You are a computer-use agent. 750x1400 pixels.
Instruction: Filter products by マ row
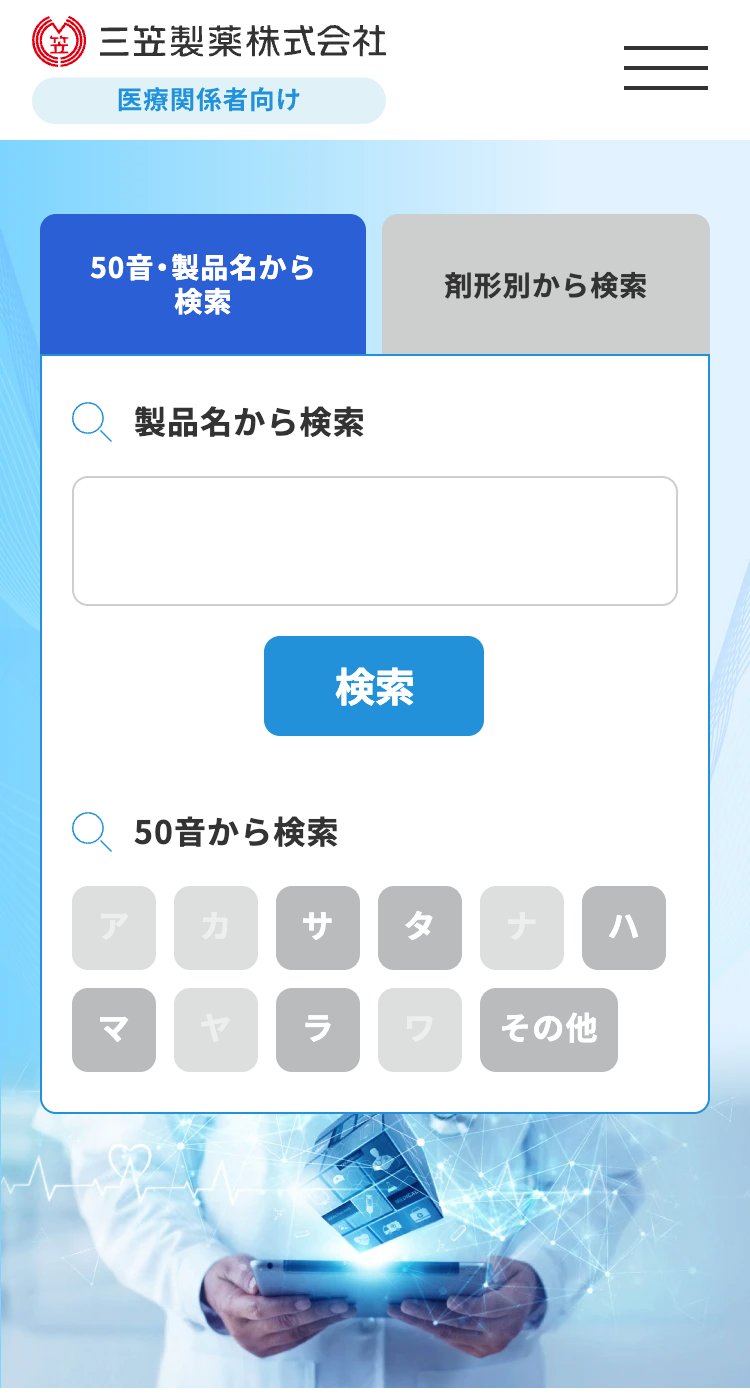click(113, 1030)
